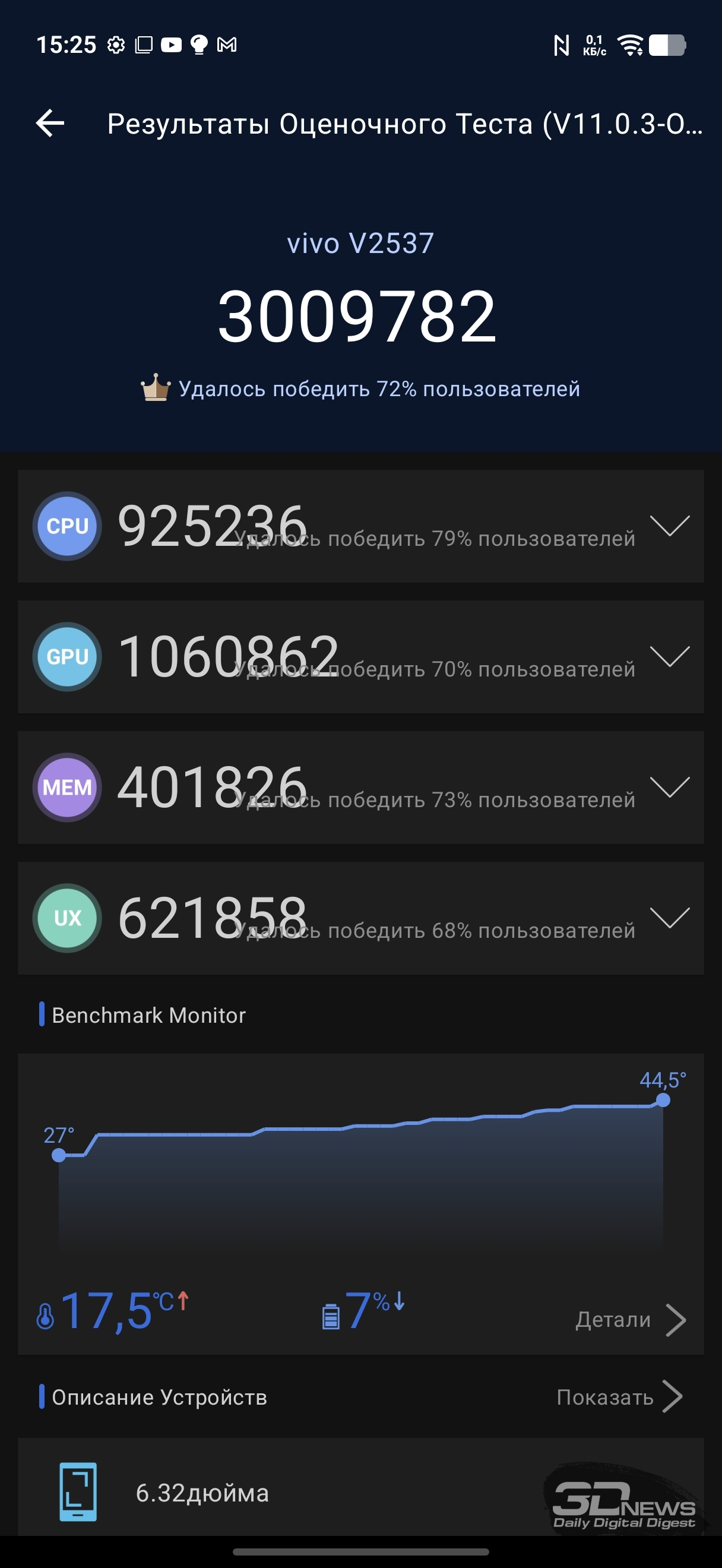The height and width of the screenshot is (1568, 722).
Task: Expand the MEM score breakdown
Action: [669, 787]
